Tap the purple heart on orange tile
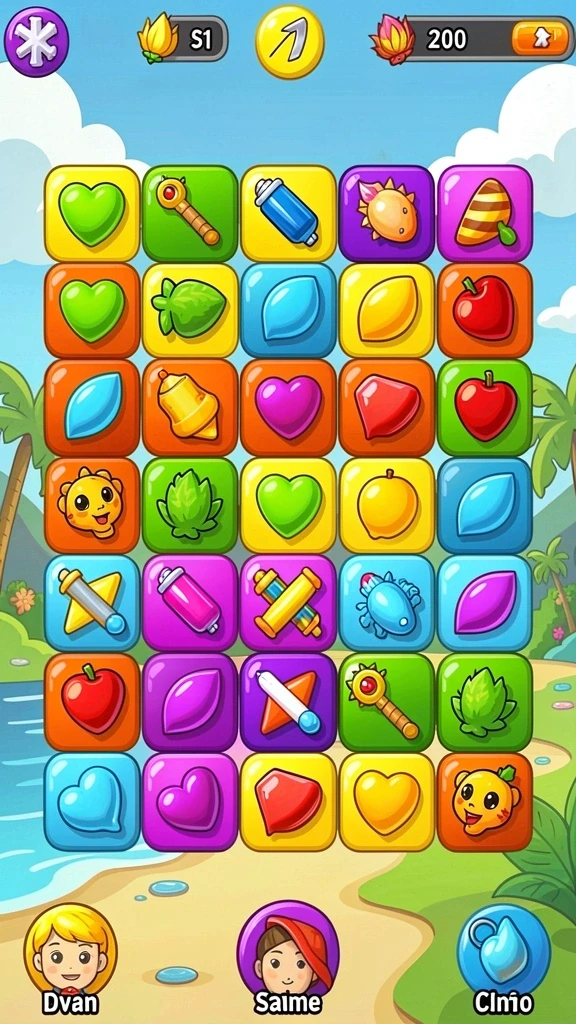Image resolution: width=576 pixels, height=1024 pixels. tap(288, 408)
